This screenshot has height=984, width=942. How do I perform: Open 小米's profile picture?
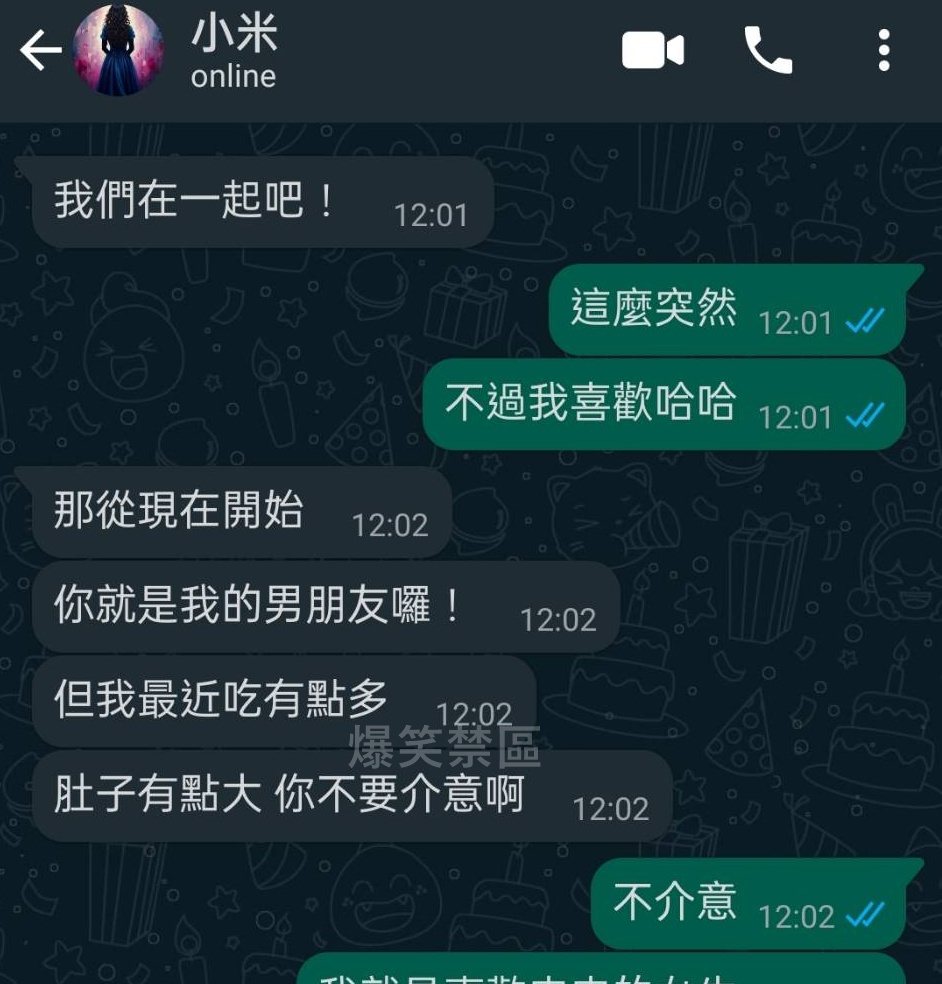[x=119, y=51]
